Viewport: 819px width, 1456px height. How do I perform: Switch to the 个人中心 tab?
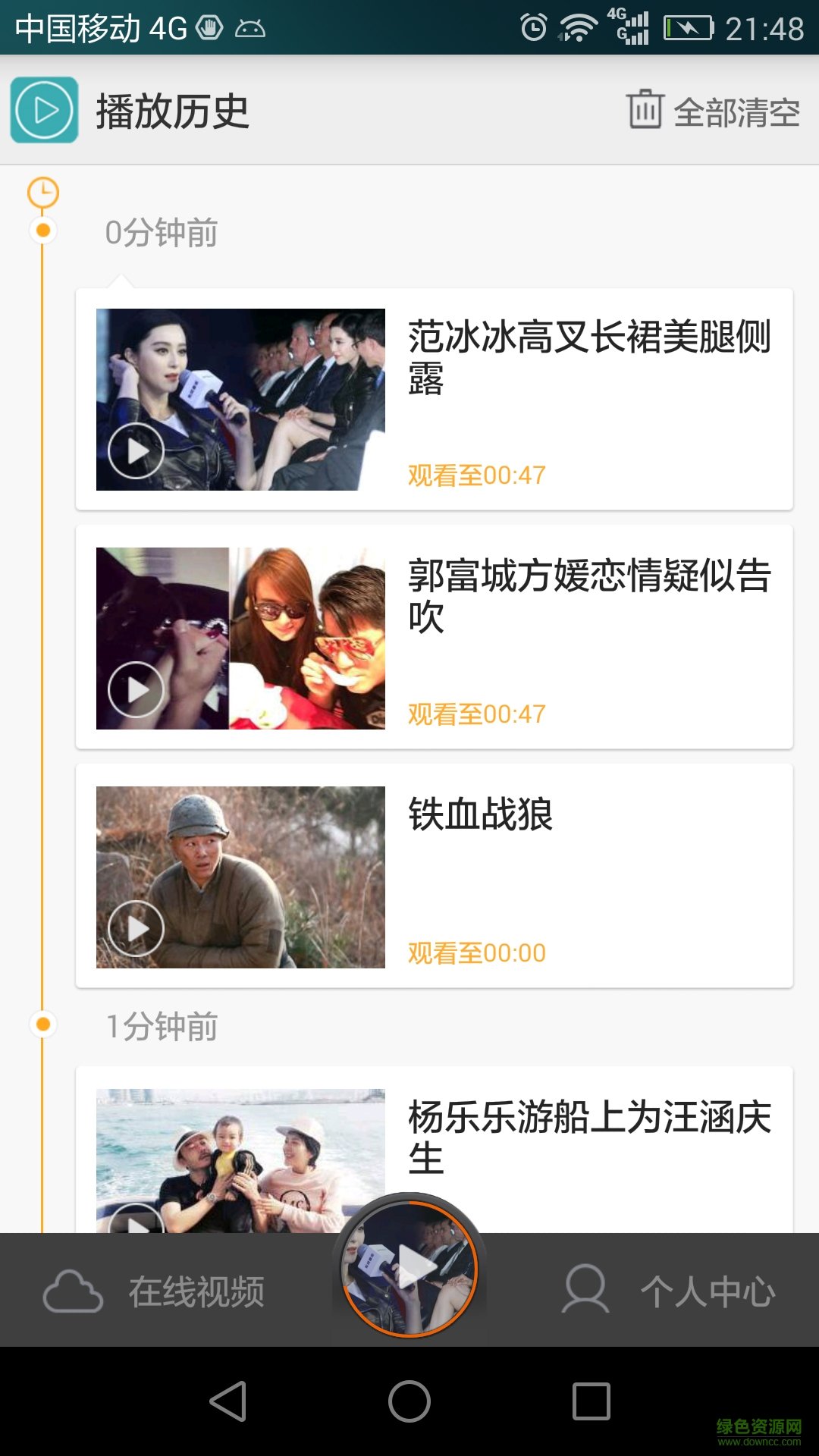669,1291
